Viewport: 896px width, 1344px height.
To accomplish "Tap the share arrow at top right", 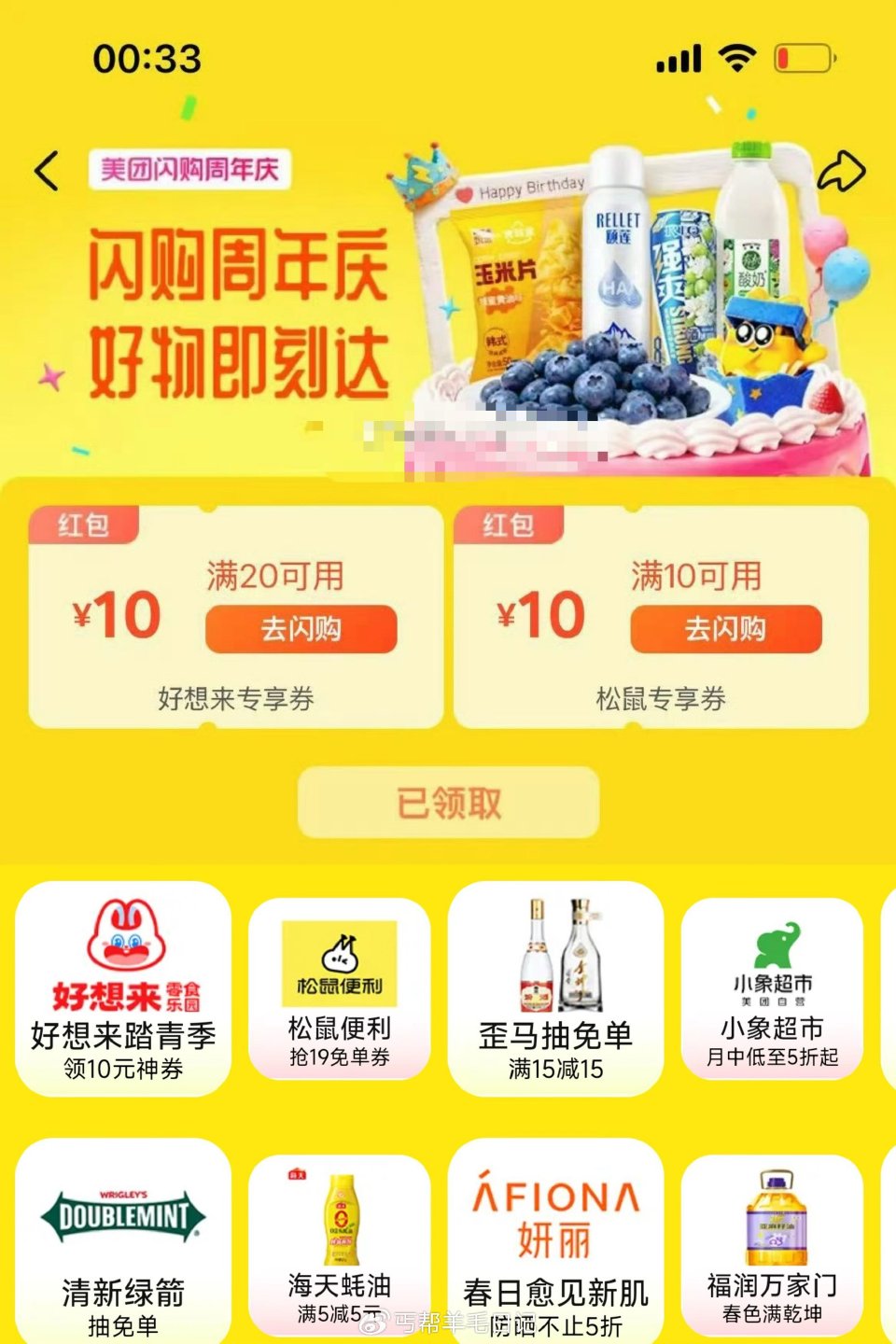I will coord(842,171).
